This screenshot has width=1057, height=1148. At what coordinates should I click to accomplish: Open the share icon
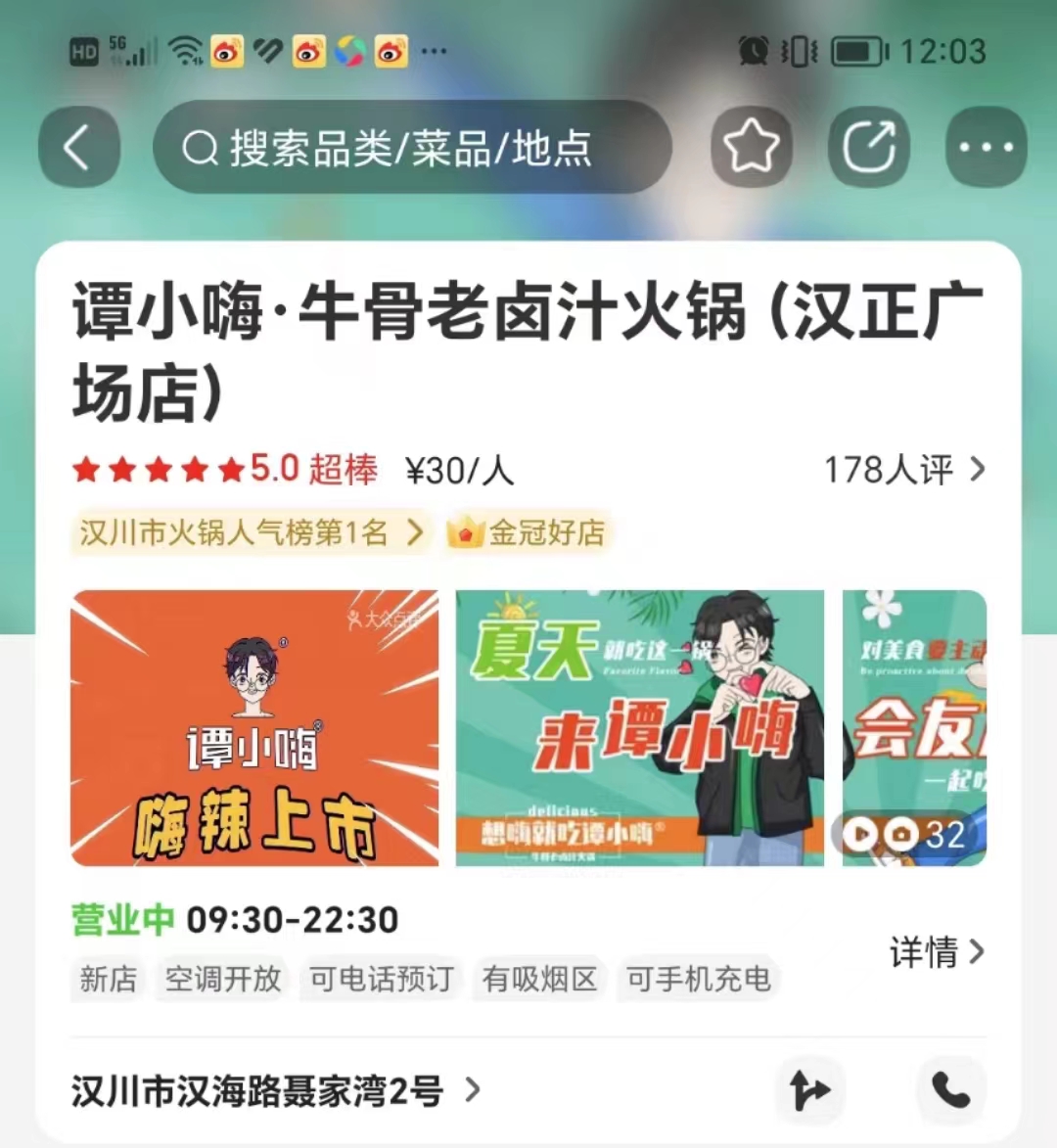[x=869, y=145]
